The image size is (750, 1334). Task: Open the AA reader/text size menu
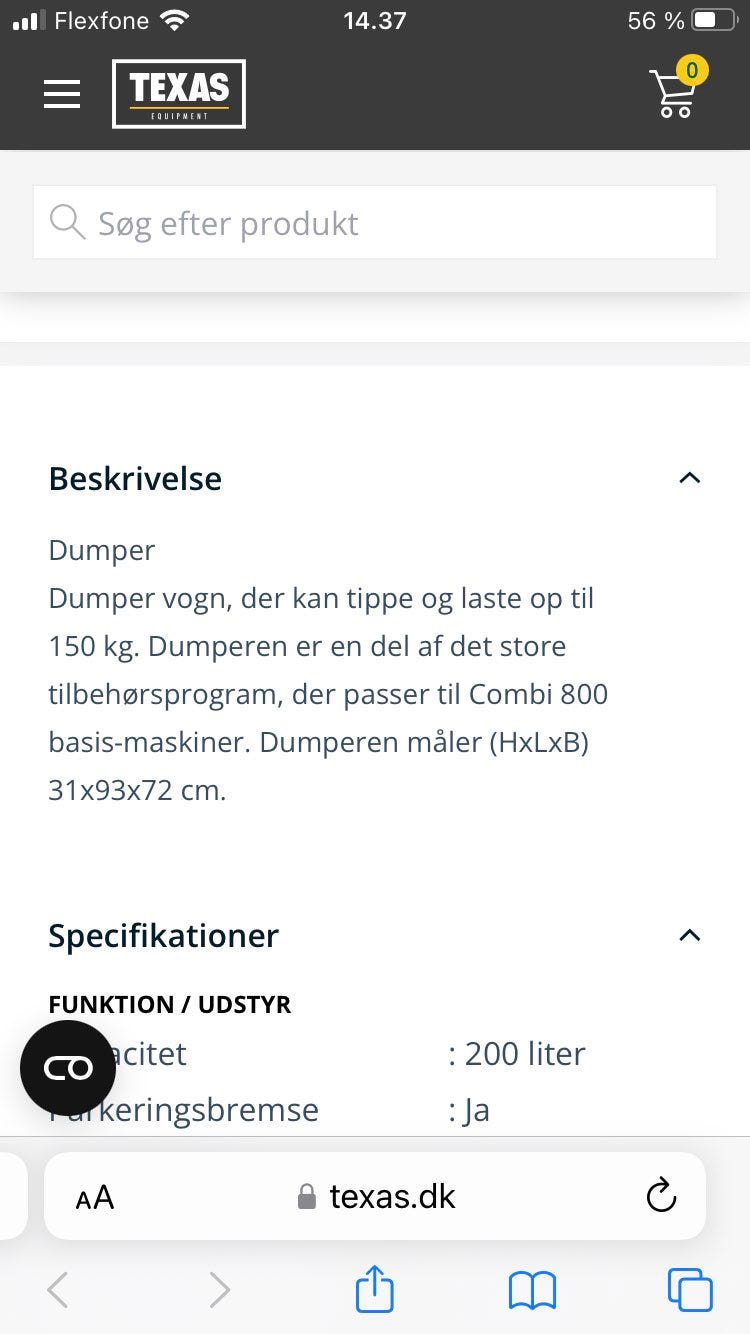[95, 1197]
